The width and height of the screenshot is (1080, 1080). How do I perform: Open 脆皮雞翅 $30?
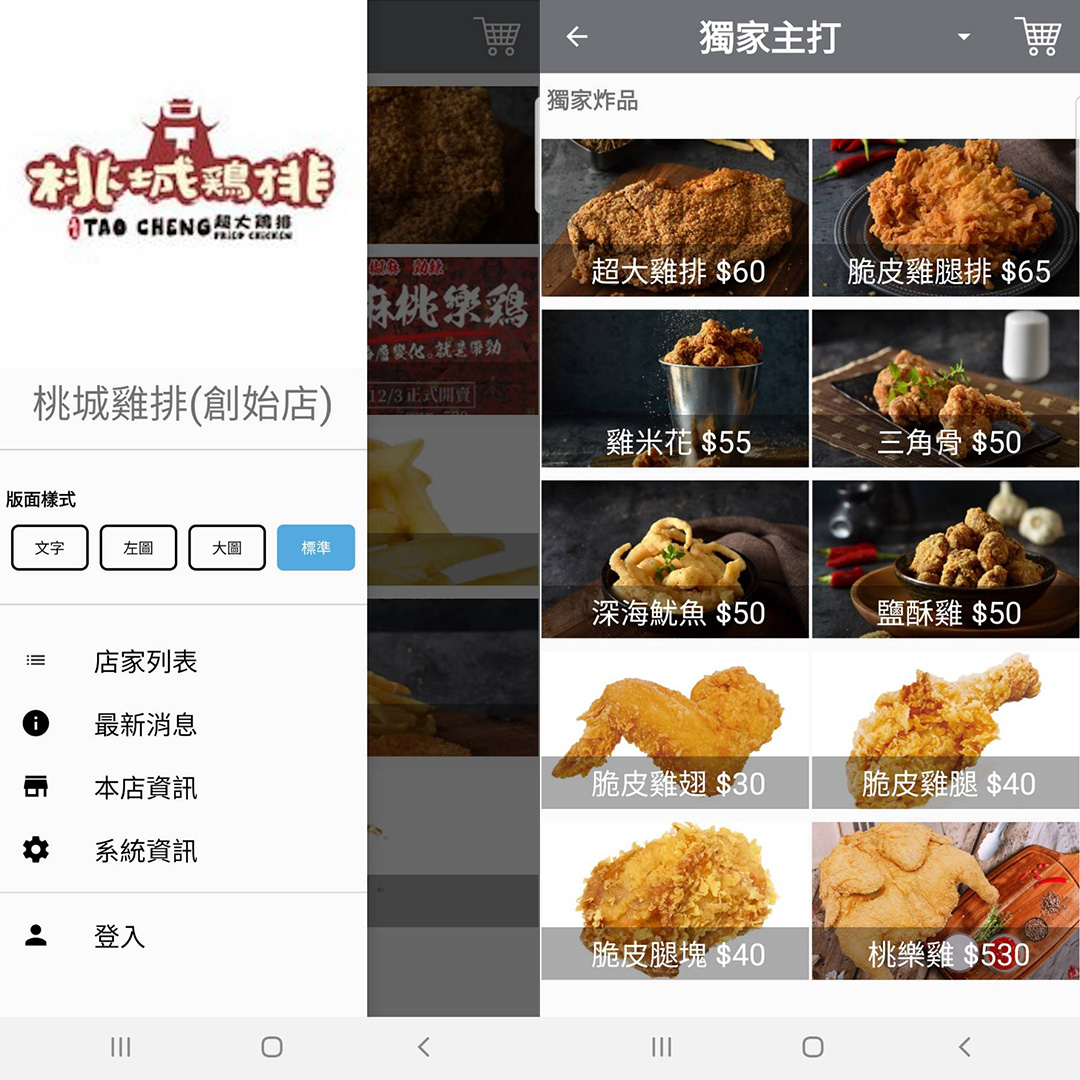(x=675, y=731)
